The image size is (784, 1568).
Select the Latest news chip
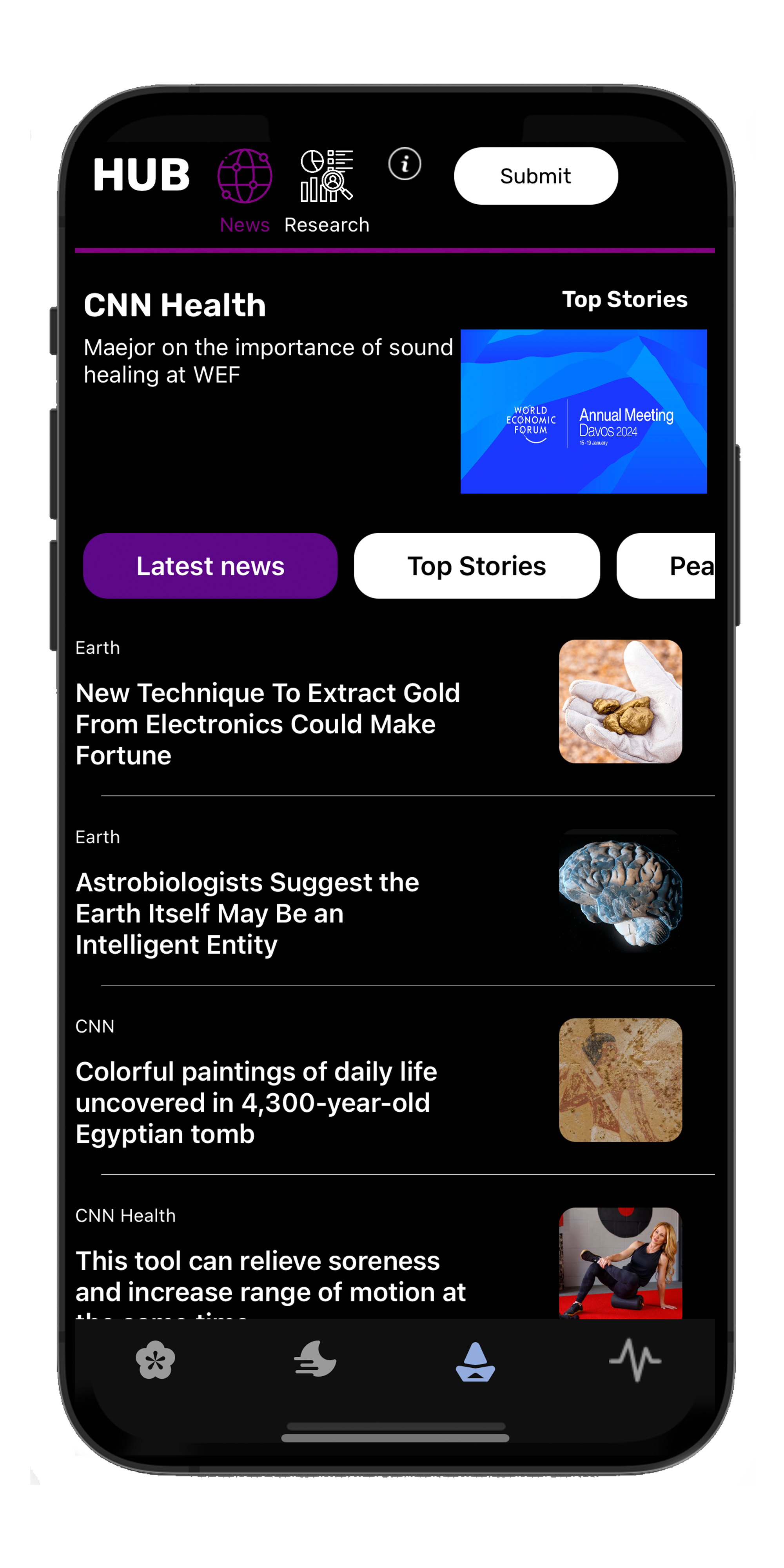[x=210, y=566]
